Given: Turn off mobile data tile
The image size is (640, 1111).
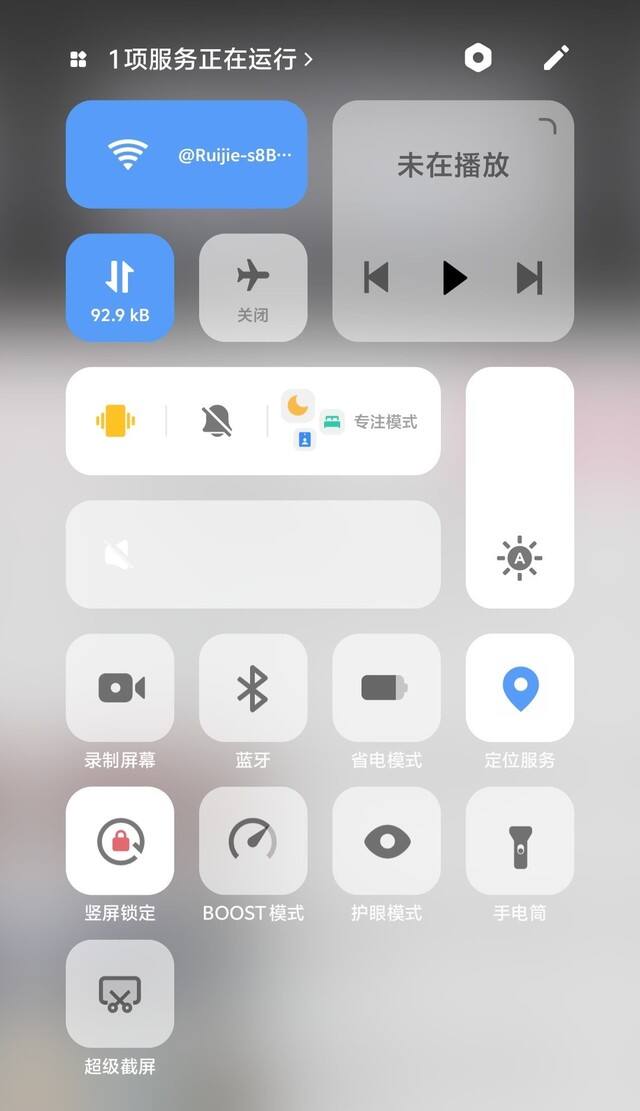Looking at the screenshot, I should (x=120, y=287).
